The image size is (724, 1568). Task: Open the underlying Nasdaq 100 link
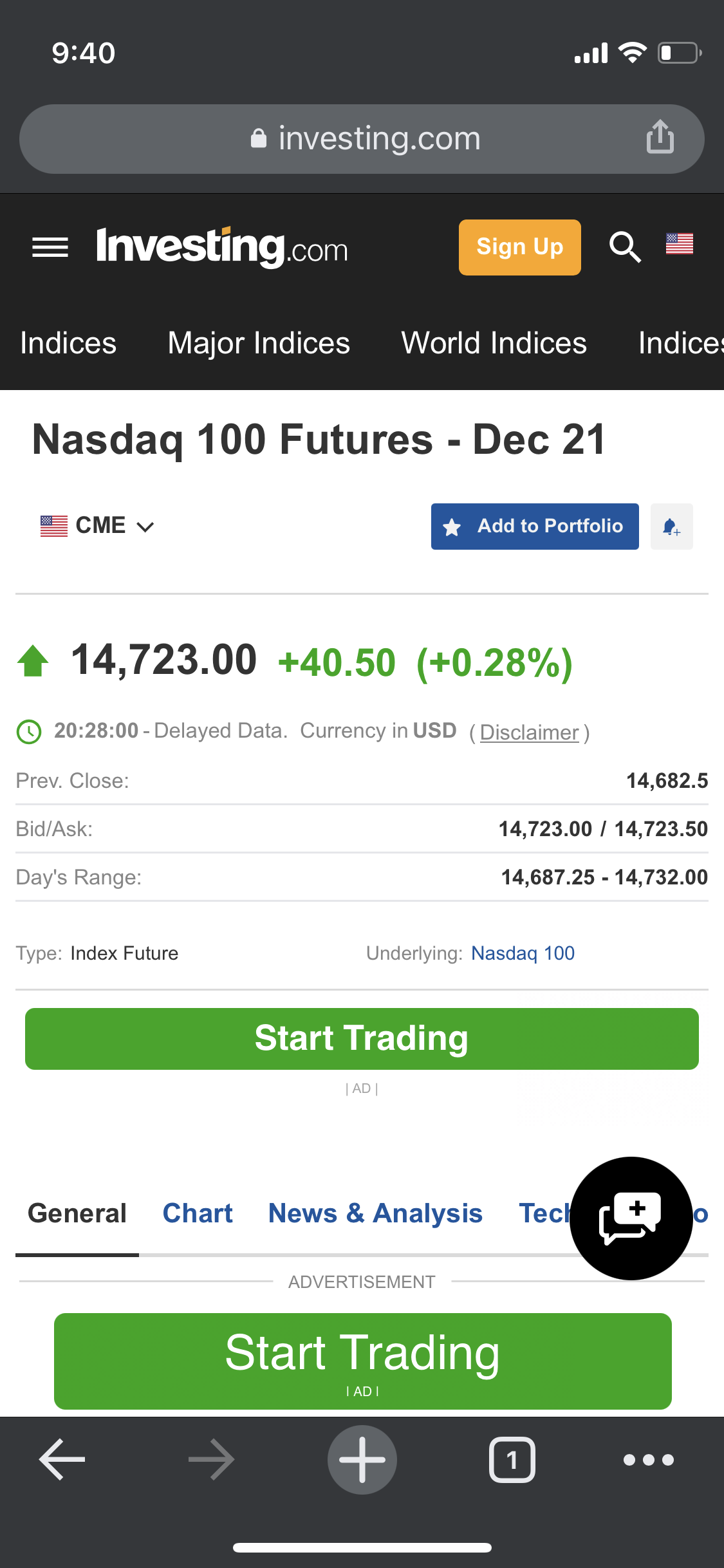pyautogui.click(x=523, y=953)
